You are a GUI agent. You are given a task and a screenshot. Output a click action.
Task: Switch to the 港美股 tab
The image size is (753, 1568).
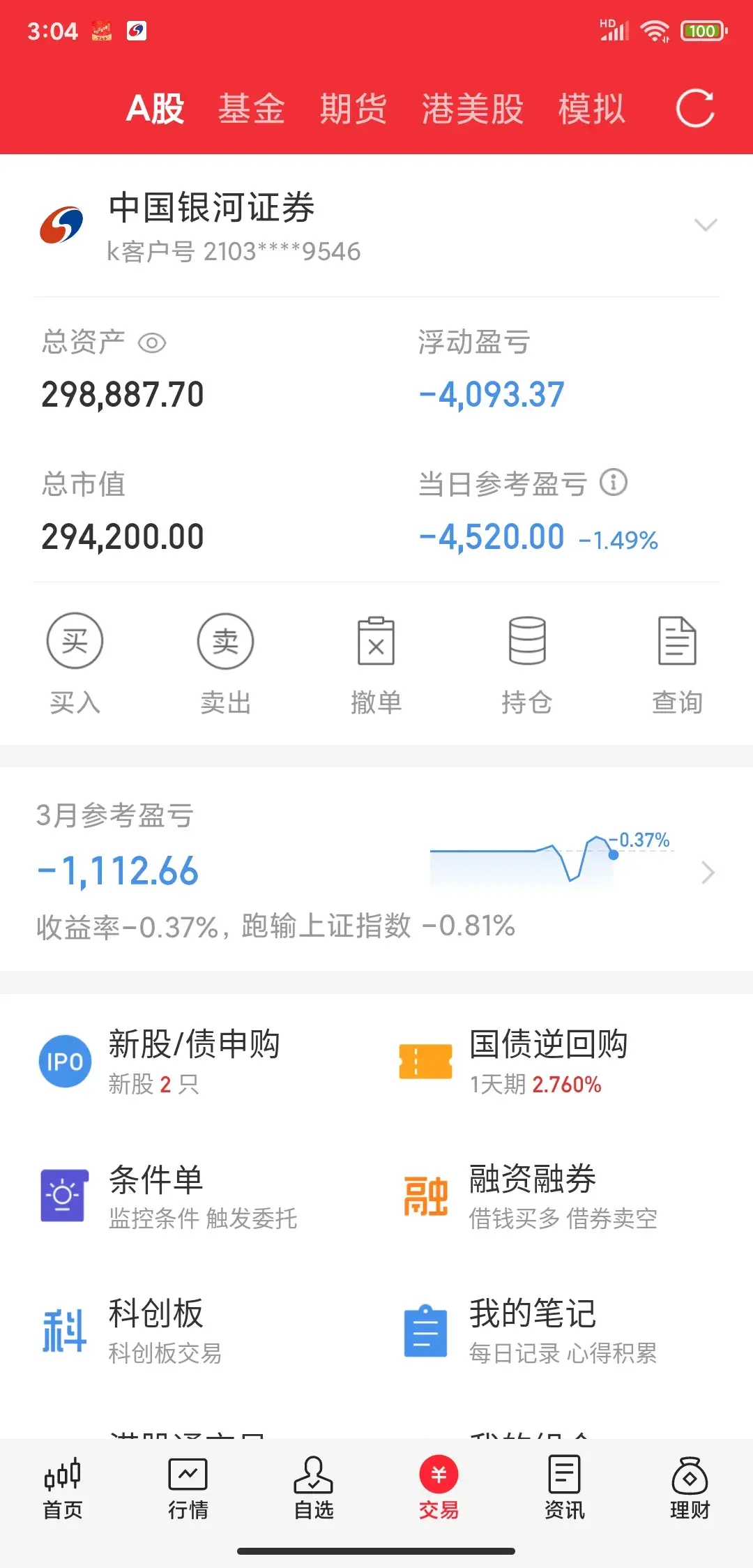[473, 110]
